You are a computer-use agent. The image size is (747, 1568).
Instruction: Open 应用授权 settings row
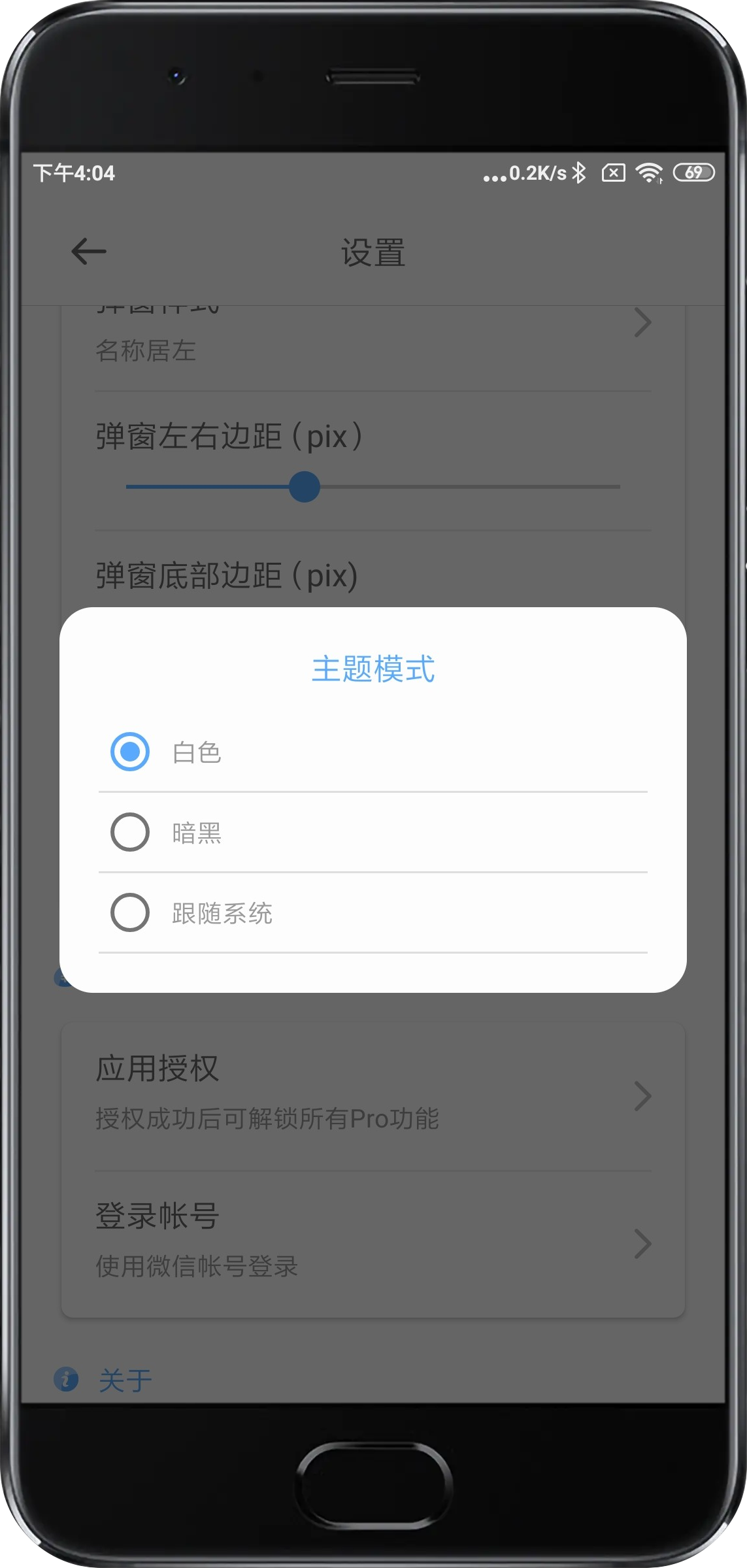coord(373,1097)
